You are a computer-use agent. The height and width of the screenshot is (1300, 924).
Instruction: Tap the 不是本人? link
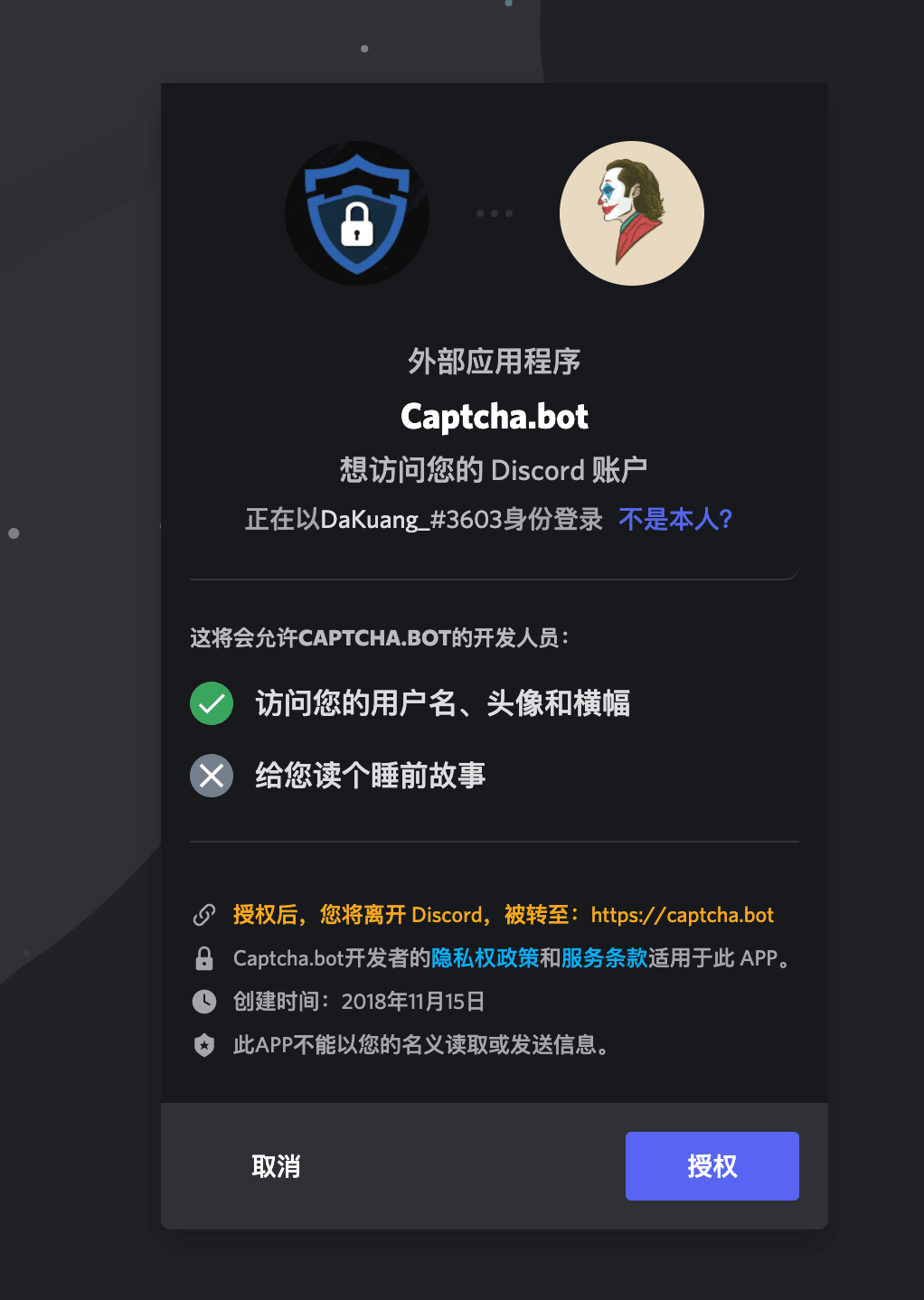coord(675,519)
